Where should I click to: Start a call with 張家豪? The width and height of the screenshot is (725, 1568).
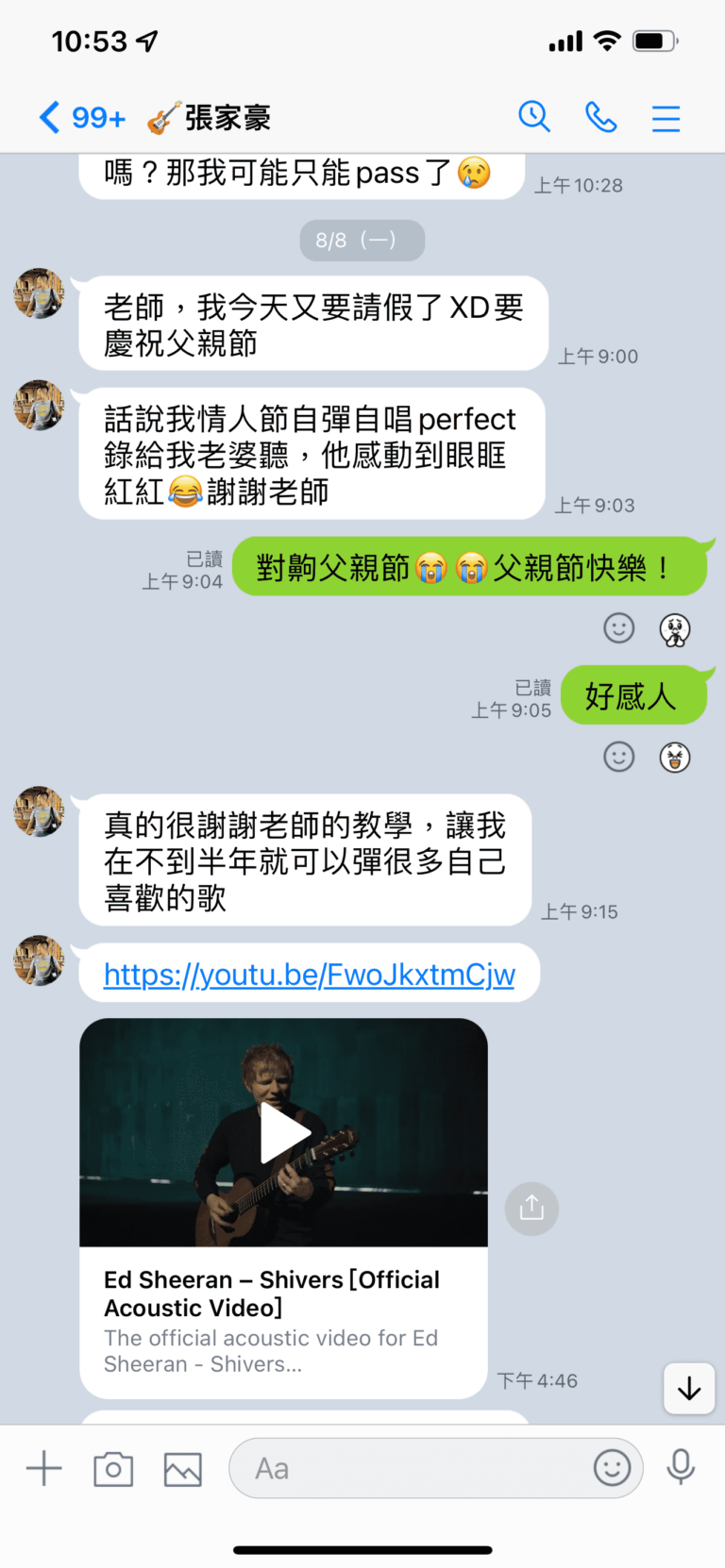click(600, 117)
